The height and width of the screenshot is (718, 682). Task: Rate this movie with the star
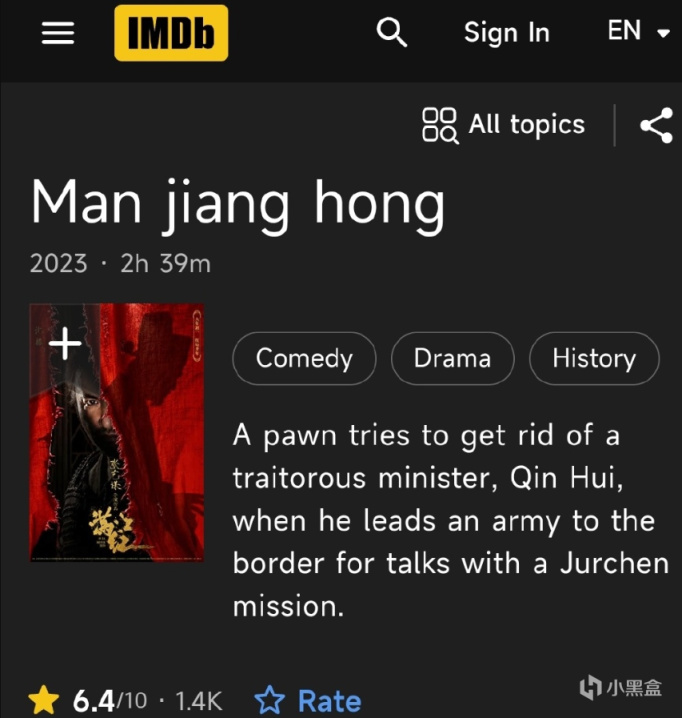pos(307,700)
